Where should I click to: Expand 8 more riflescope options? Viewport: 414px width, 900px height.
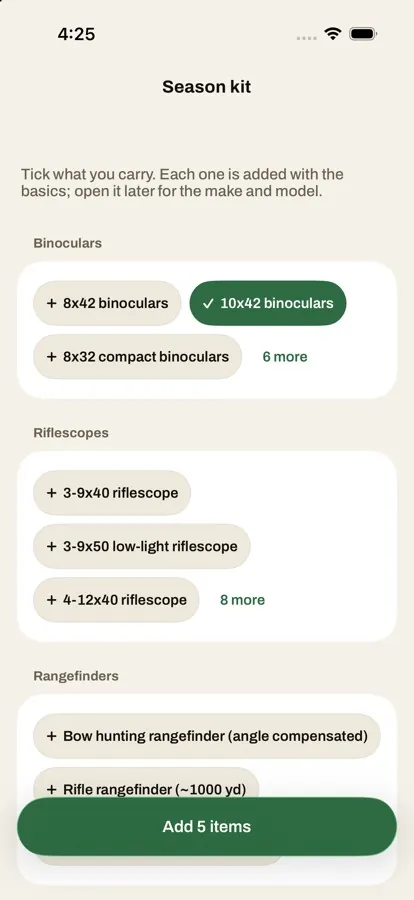click(242, 600)
